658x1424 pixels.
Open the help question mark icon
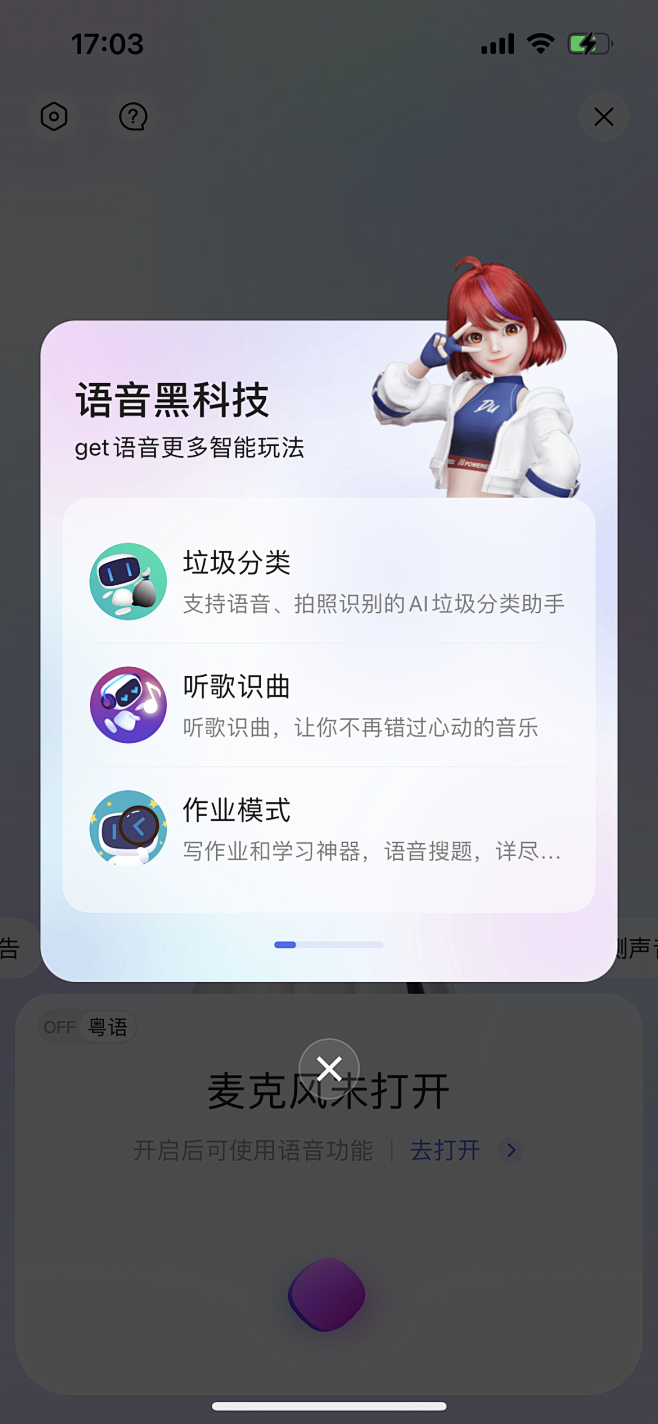(x=133, y=117)
